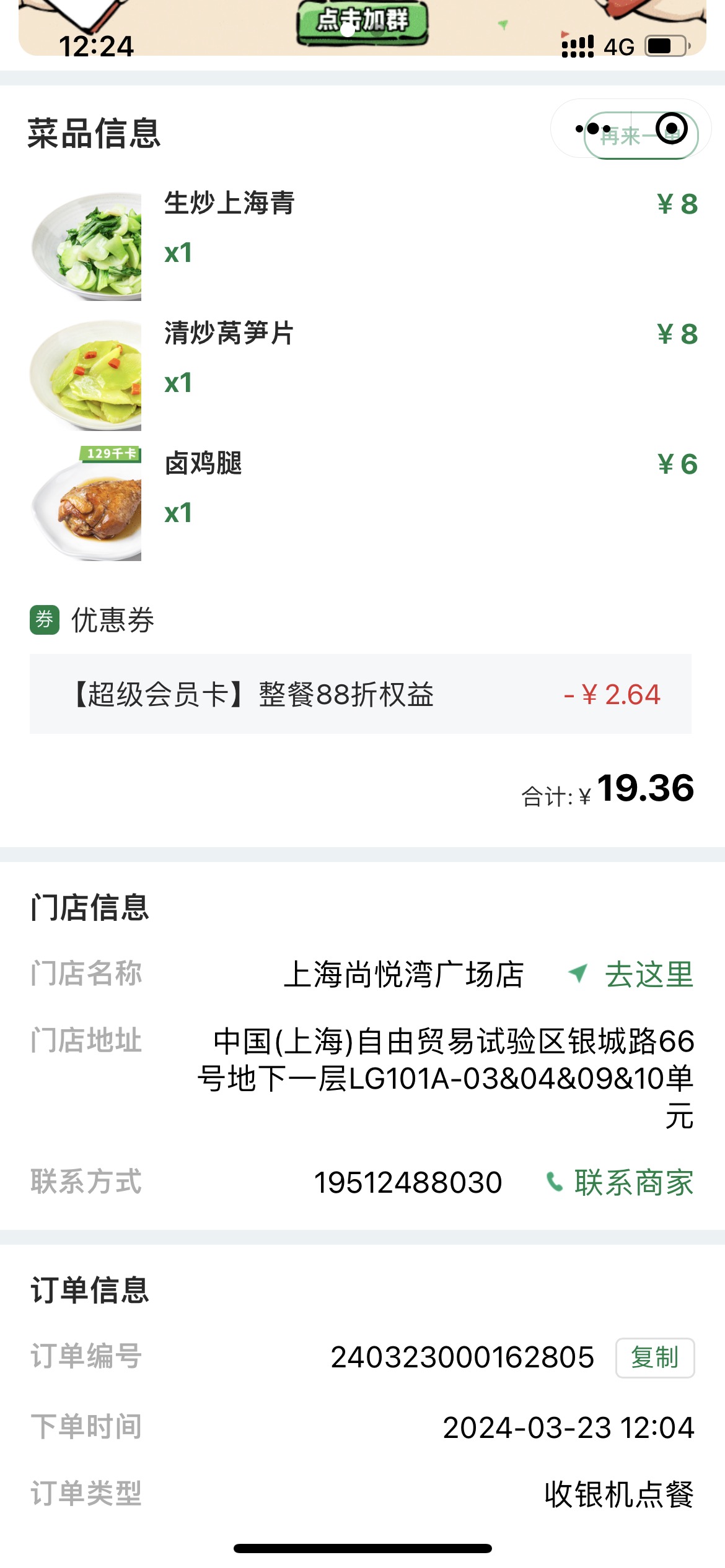725x1568 pixels.
Task: Call the store via 联系商家
Action: 620,1183
